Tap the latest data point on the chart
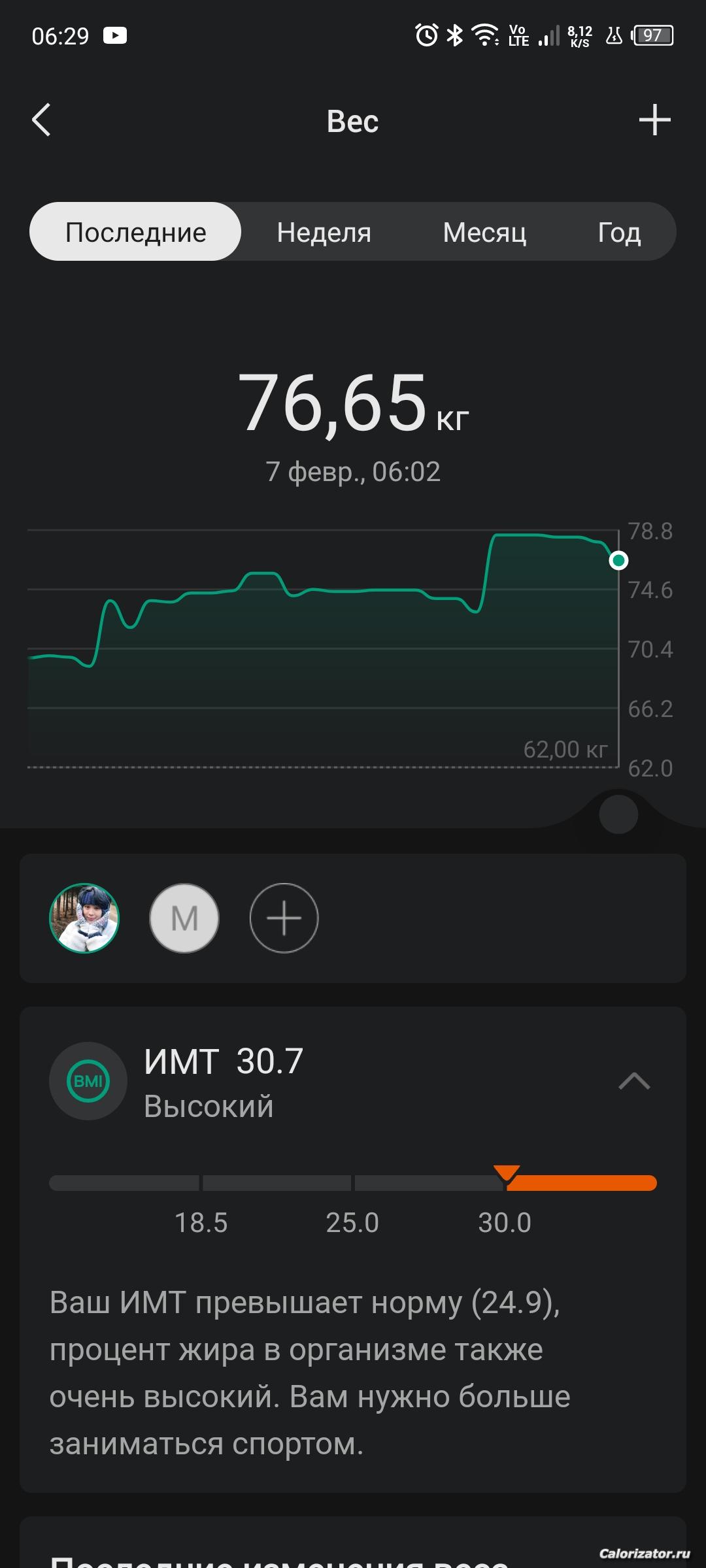706x1568 pixels. click(x=618, y=560)
